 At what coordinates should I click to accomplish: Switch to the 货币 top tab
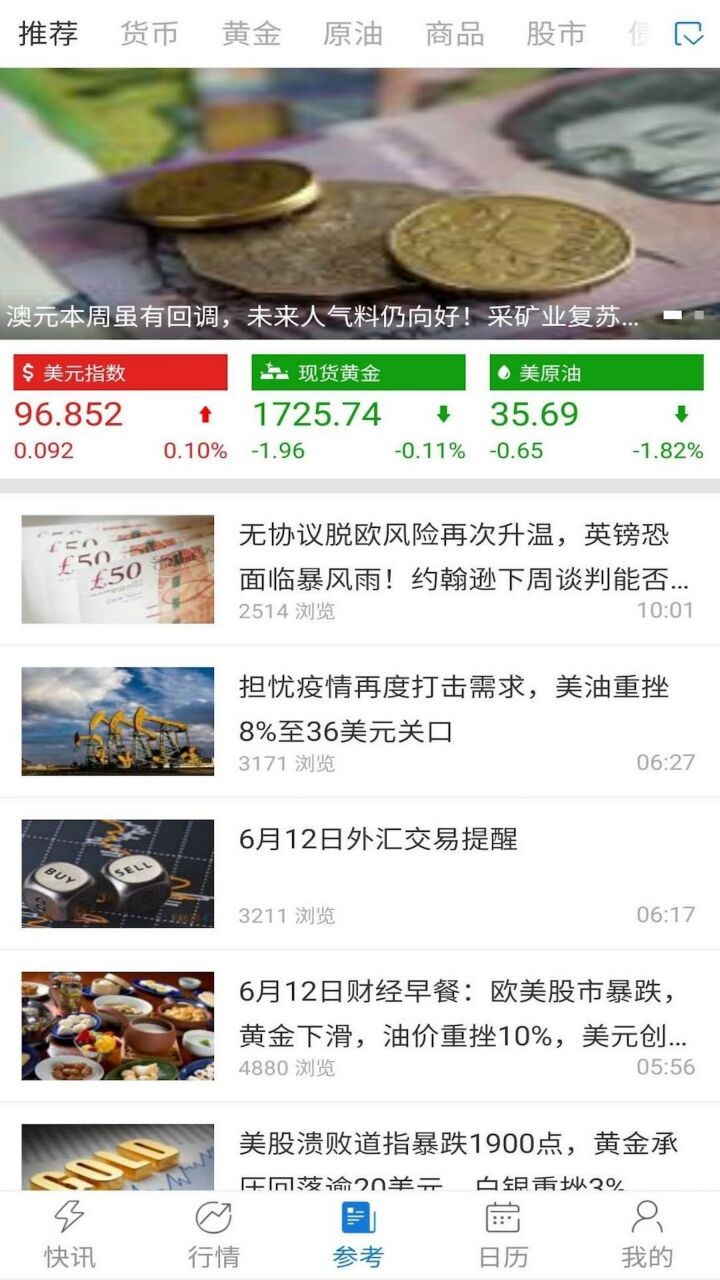click(149, 34)
